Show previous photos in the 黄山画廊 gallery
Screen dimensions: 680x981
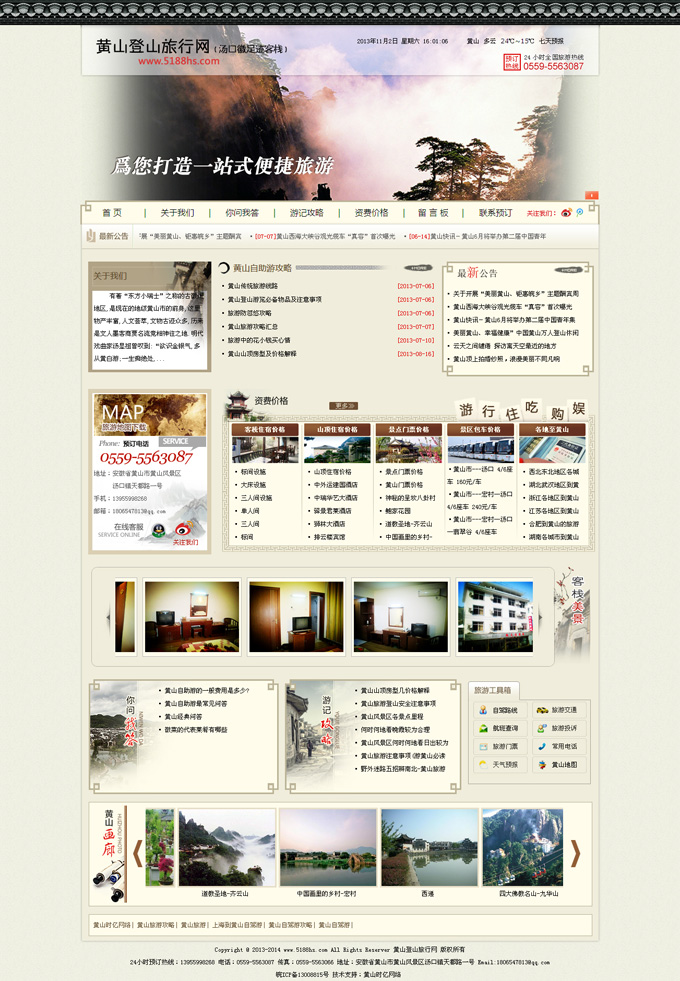(x=137, y=852)
